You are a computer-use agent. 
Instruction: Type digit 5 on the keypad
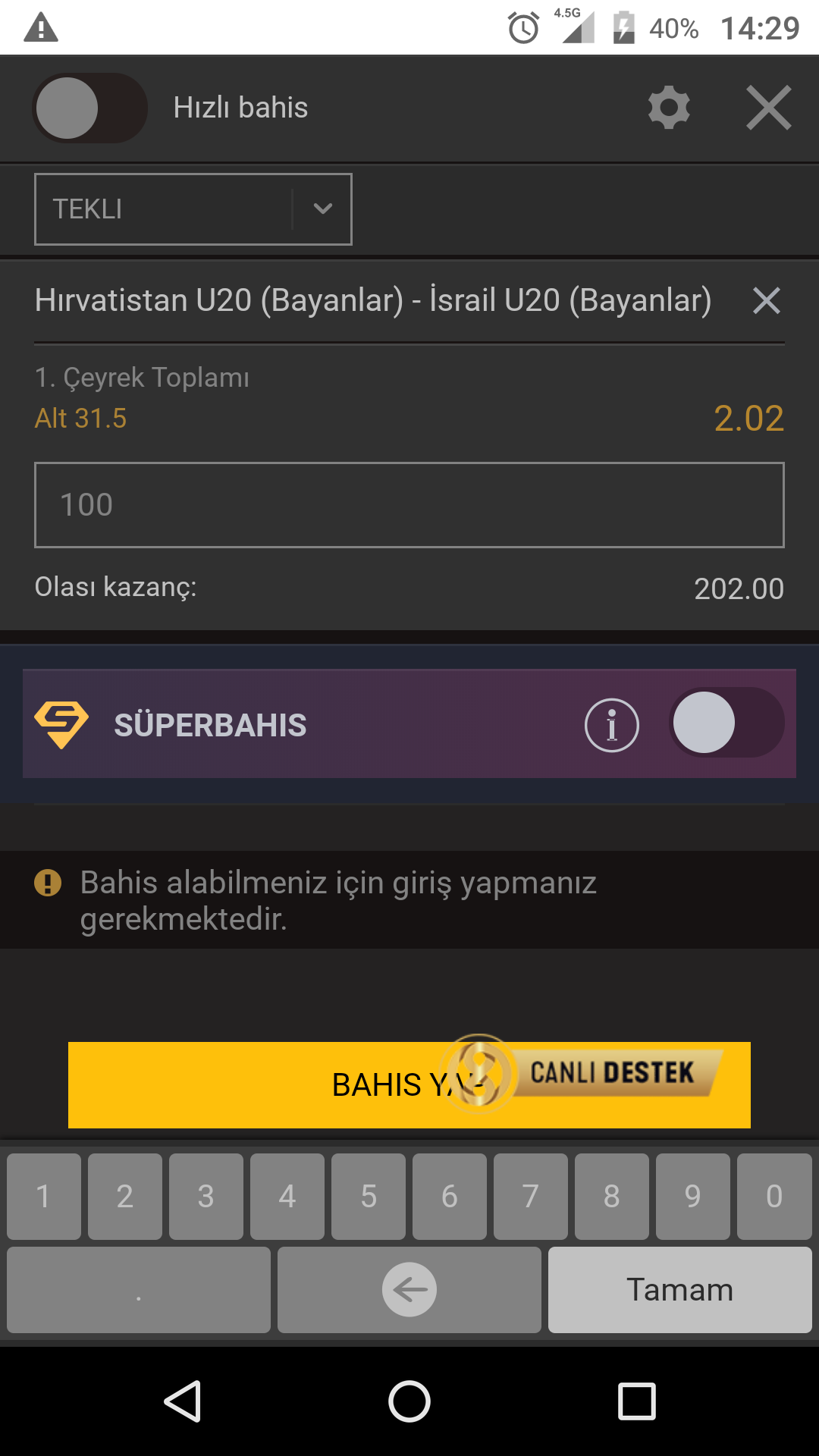[369, 1197]
